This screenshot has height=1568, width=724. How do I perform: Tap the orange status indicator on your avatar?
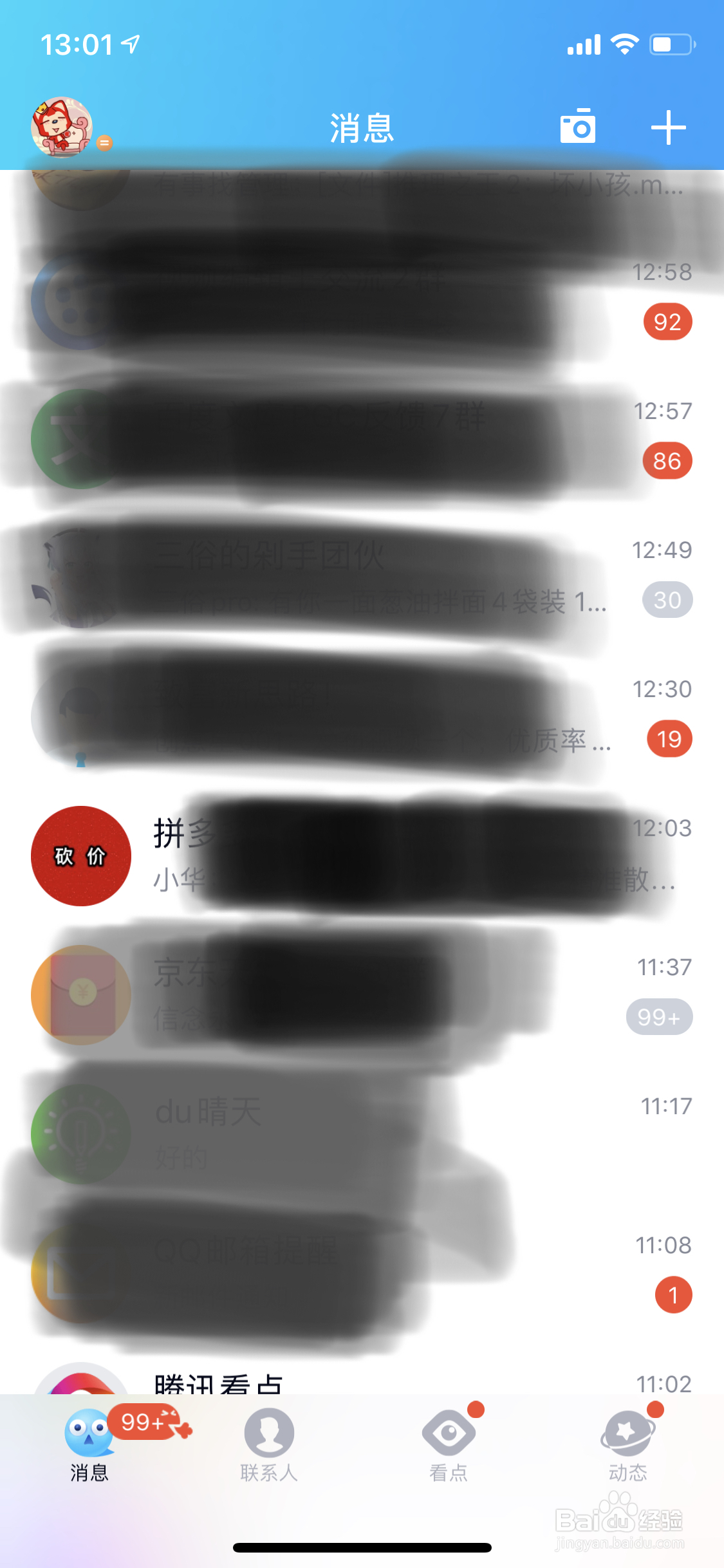[x=104, y=143]
